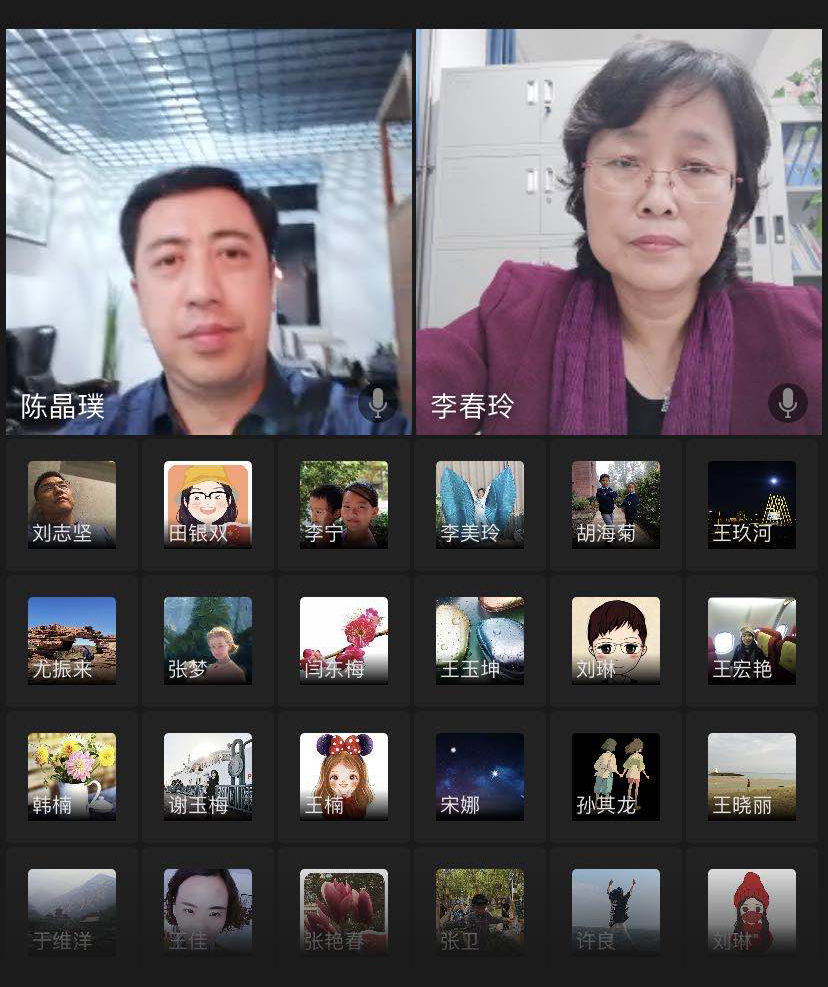This screenshot has width=828, height=987.
Task: View participant 胡海菊
Action: tap(616, 505)
